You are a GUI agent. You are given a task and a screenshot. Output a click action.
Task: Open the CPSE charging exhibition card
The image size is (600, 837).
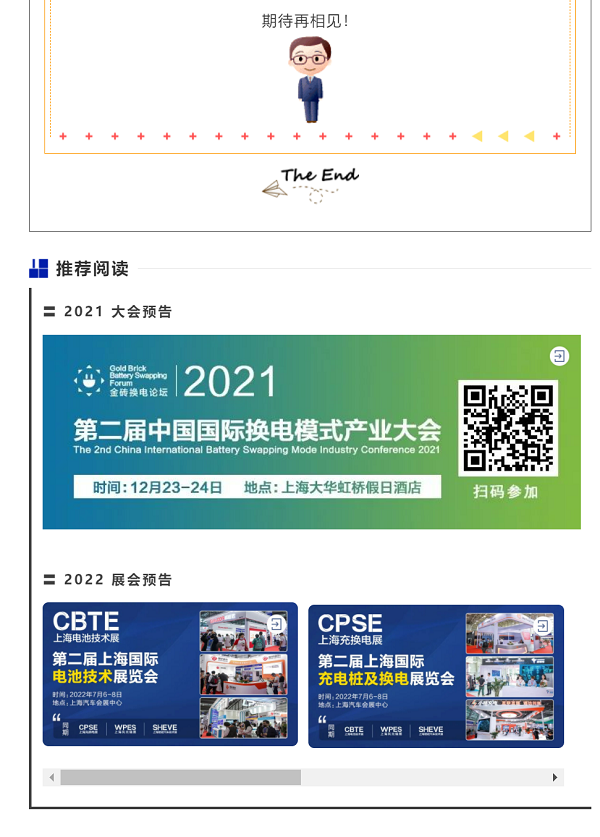(x=435, y=674)
